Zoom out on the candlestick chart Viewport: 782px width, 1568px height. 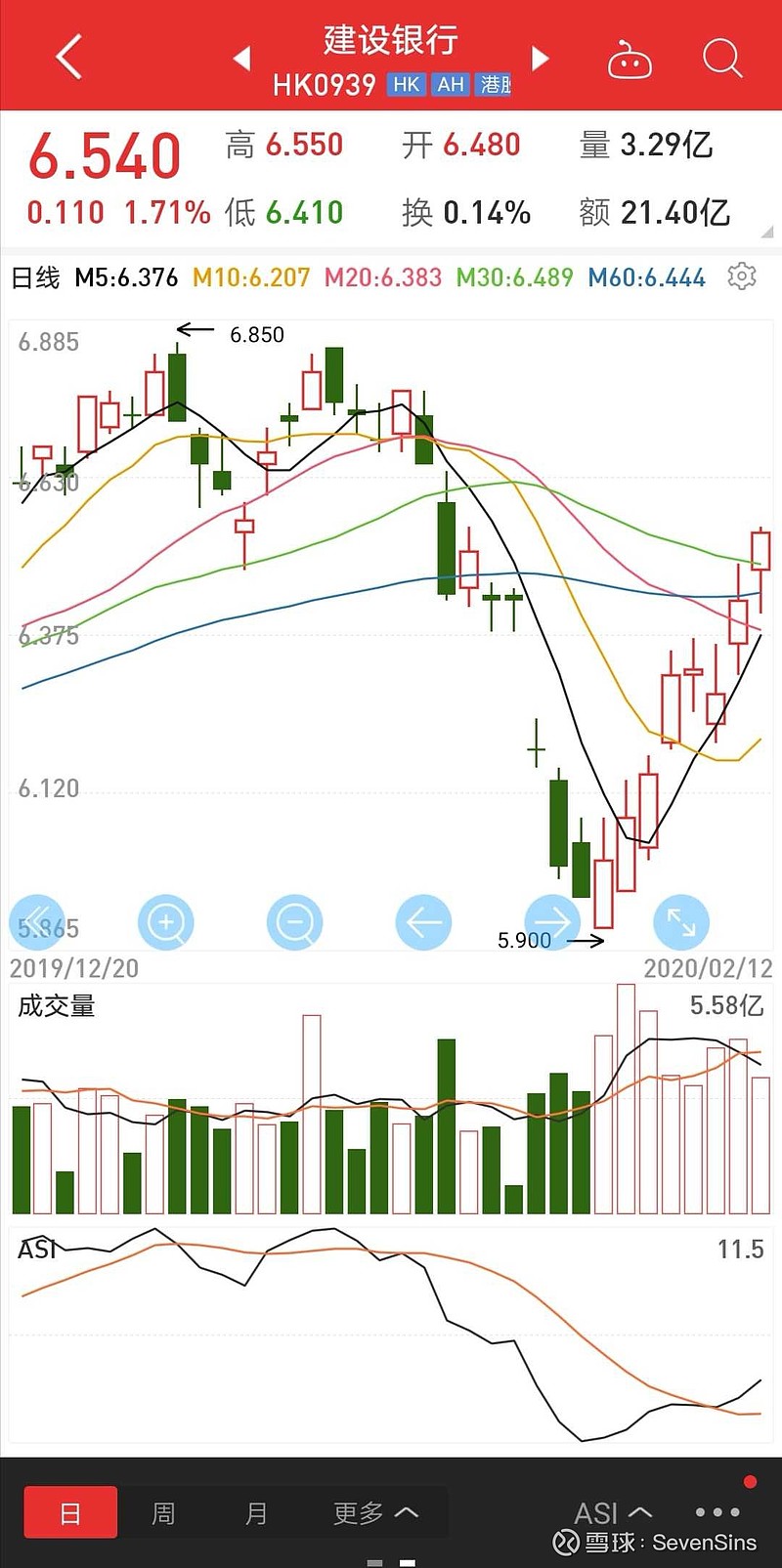tap(294, 922)
